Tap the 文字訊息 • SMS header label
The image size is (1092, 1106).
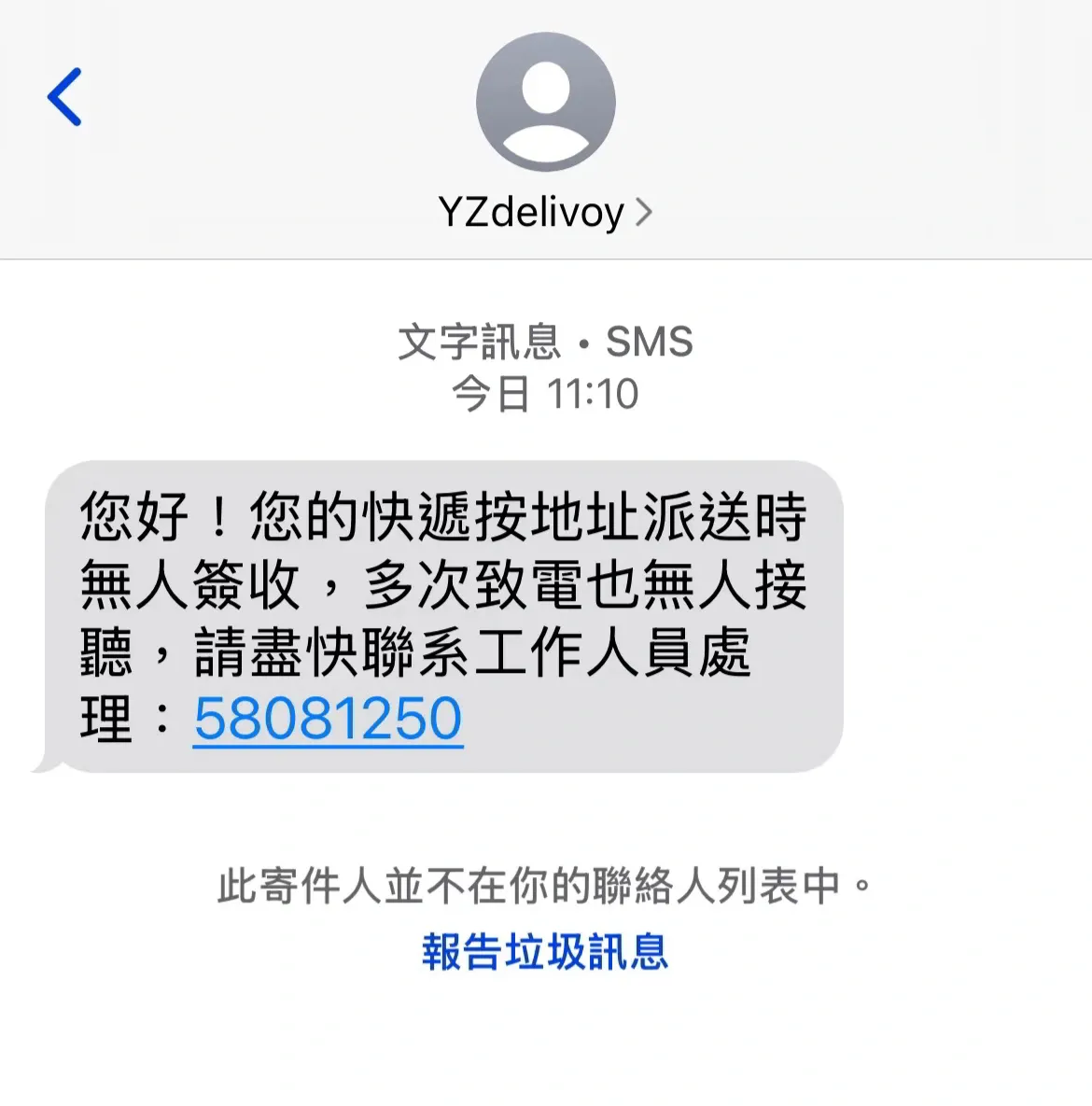[545, 343]
